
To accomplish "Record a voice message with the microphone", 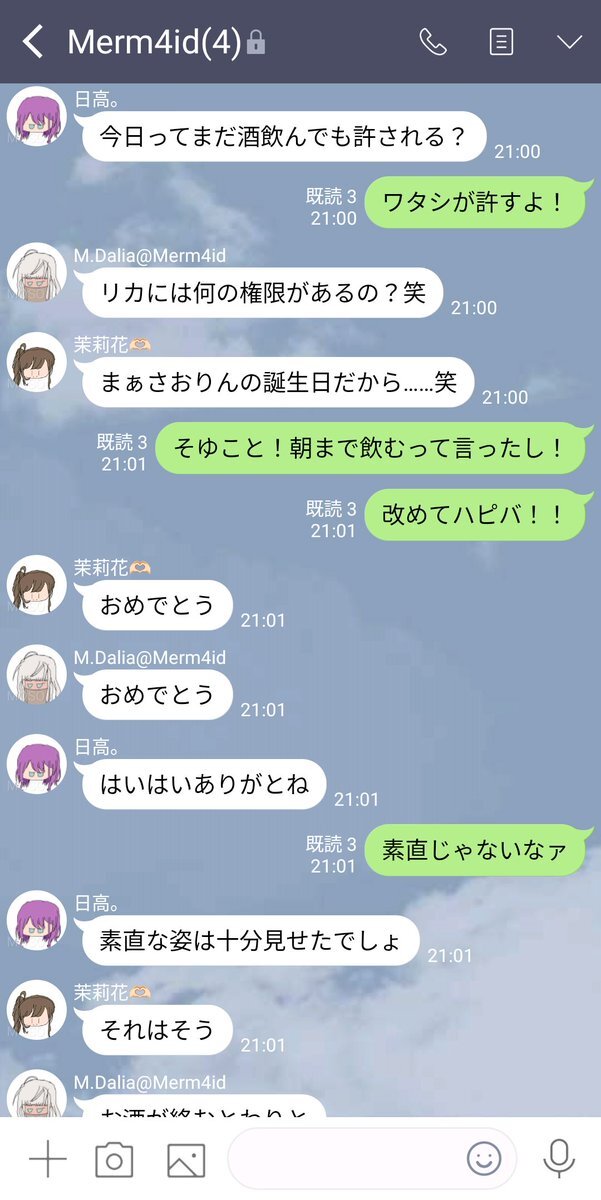I will [559, 1159].
